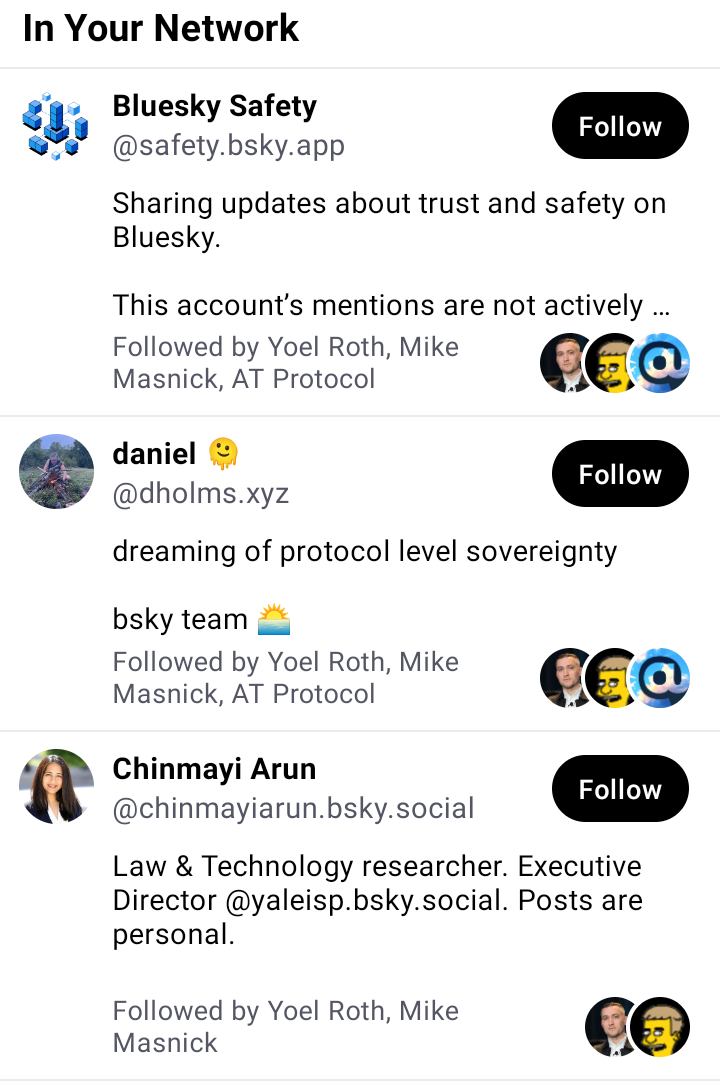The image size is (720, 1087).
Task: Follow daniel @dholms.xyz
Action: point(620,473)
